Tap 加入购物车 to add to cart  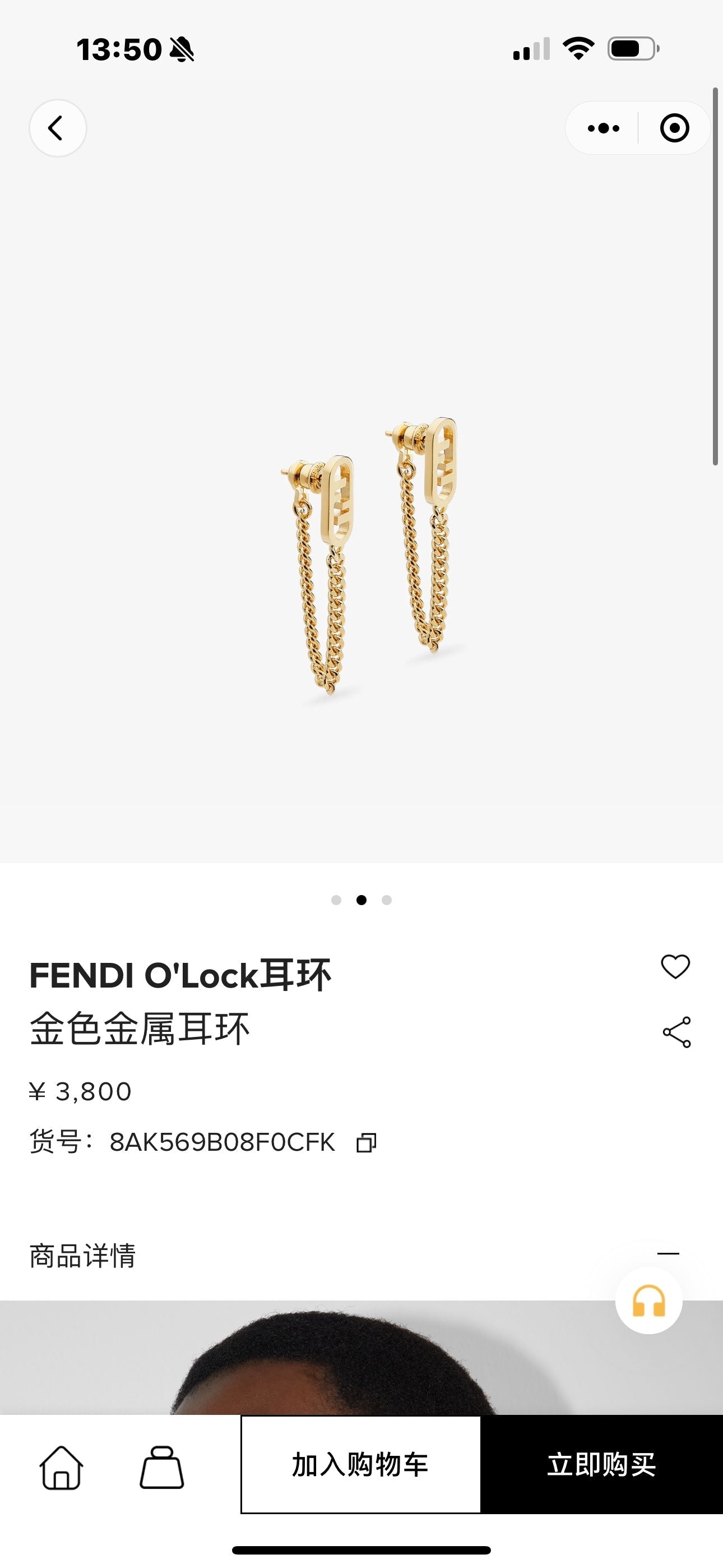click(x=360, y=1464)
